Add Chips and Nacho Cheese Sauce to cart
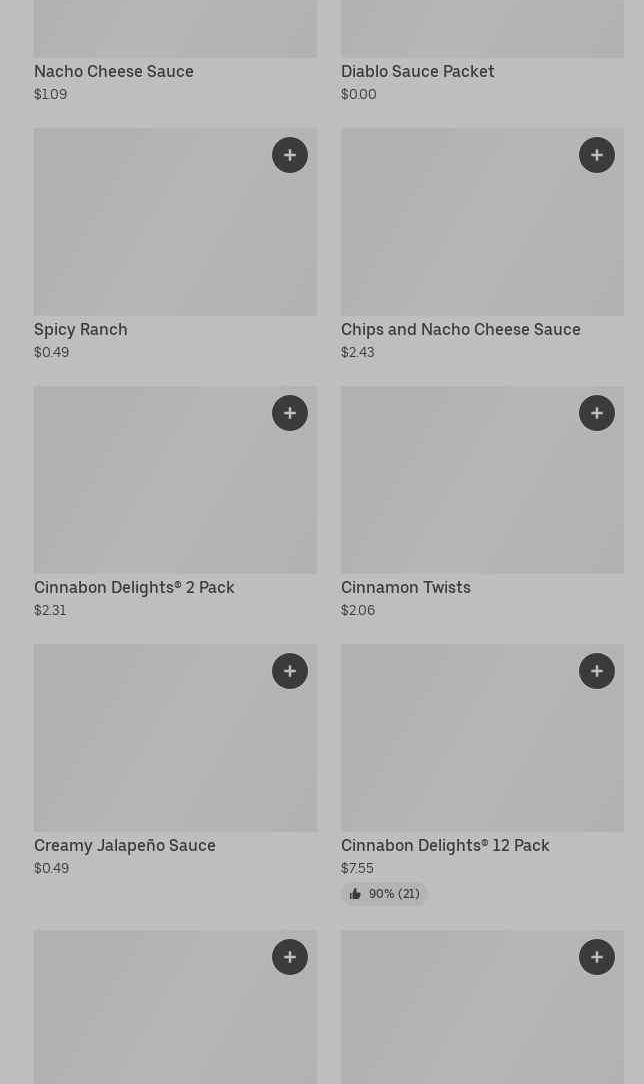This screenshot has height=1084, width=644. tap(597, 155)
